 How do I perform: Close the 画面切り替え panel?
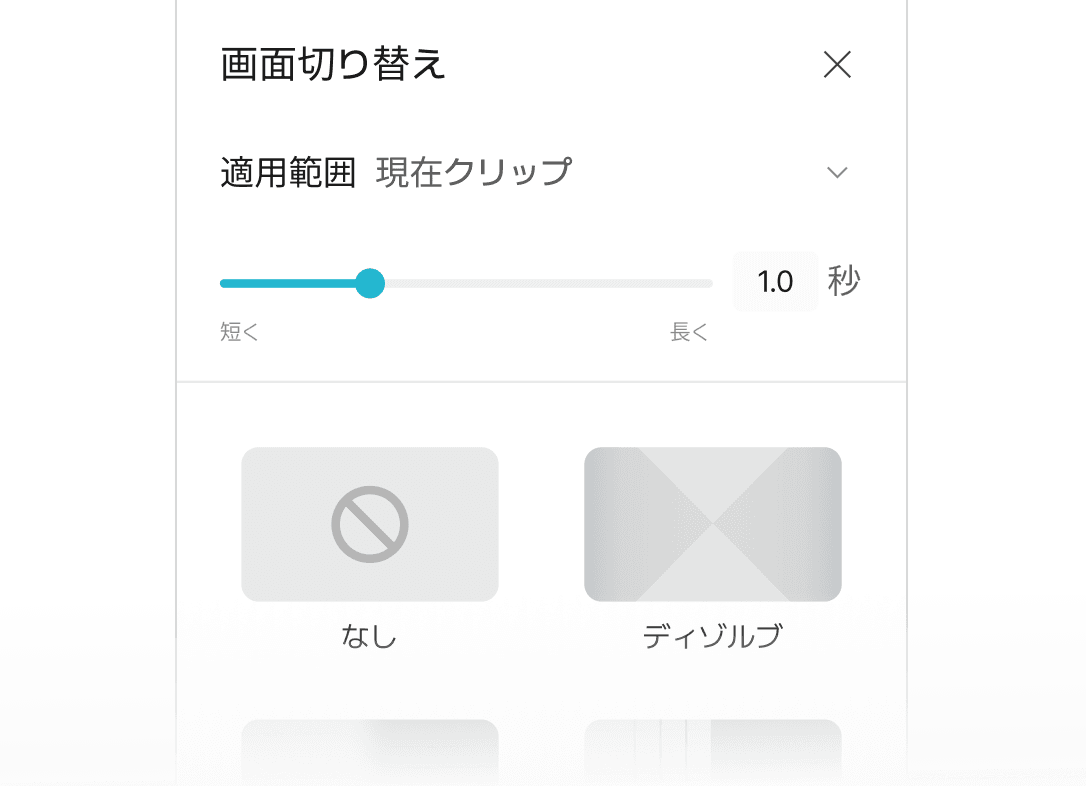836,65
